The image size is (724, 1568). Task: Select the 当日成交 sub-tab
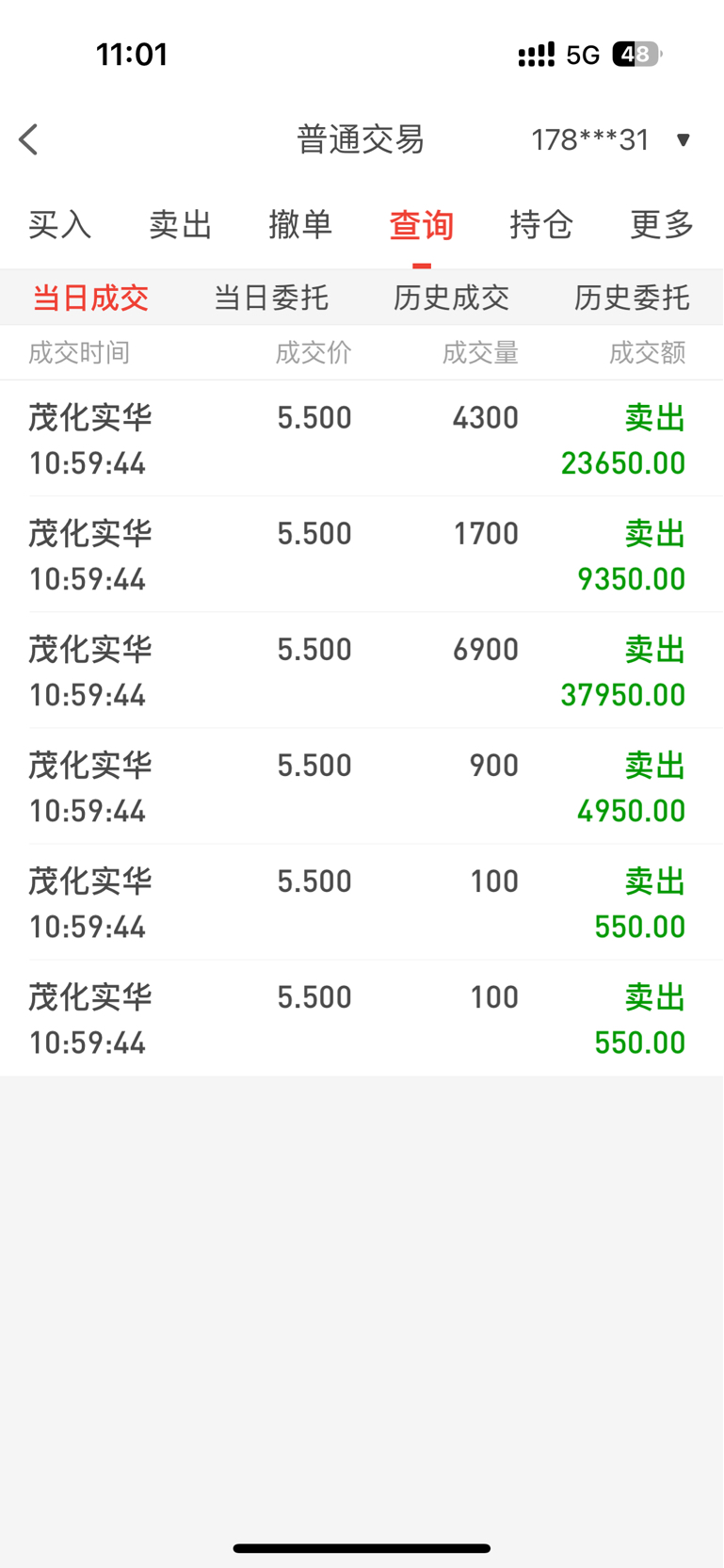tap(90, 298)
